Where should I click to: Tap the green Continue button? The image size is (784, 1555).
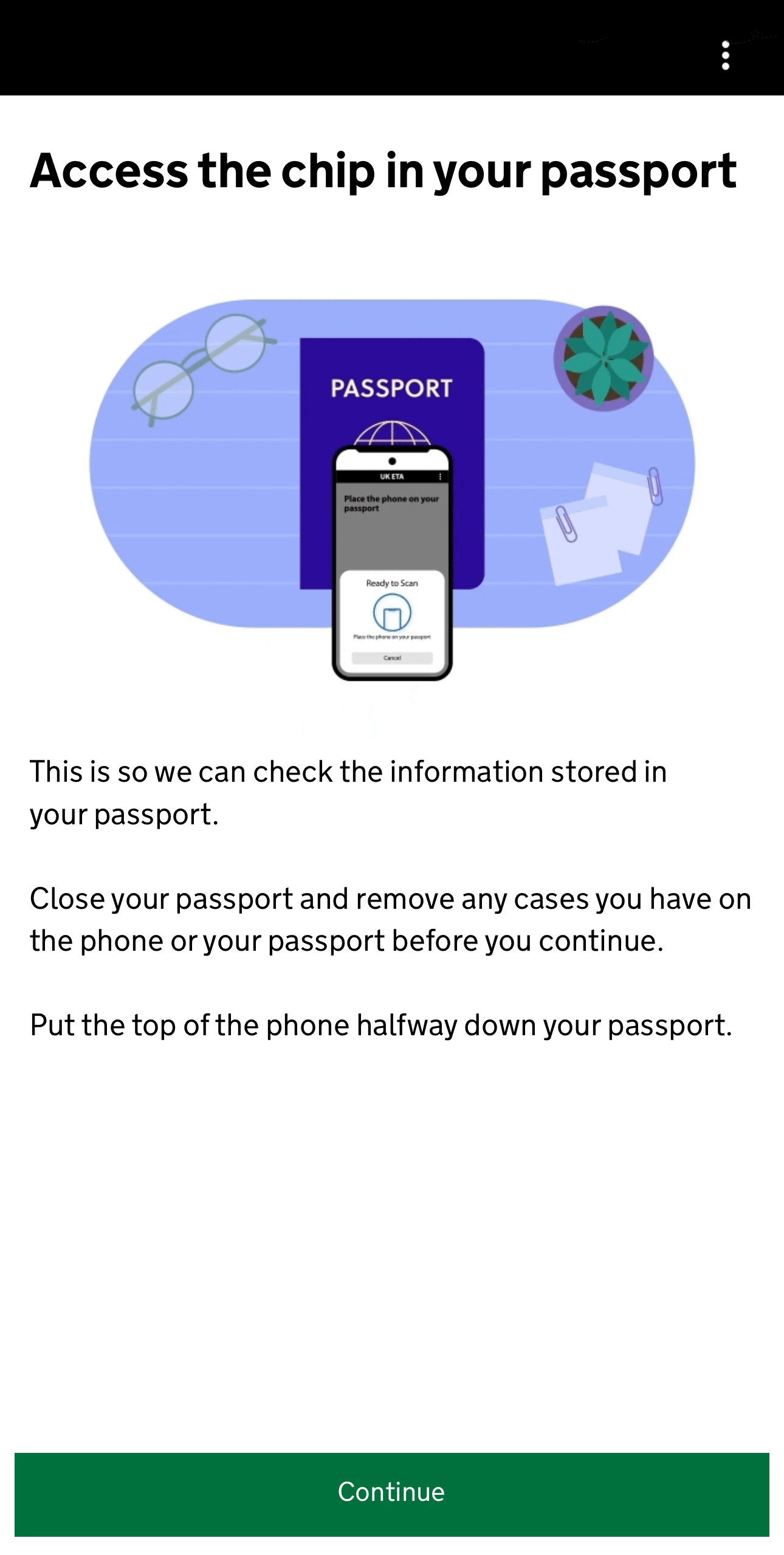coord(391,1494)
